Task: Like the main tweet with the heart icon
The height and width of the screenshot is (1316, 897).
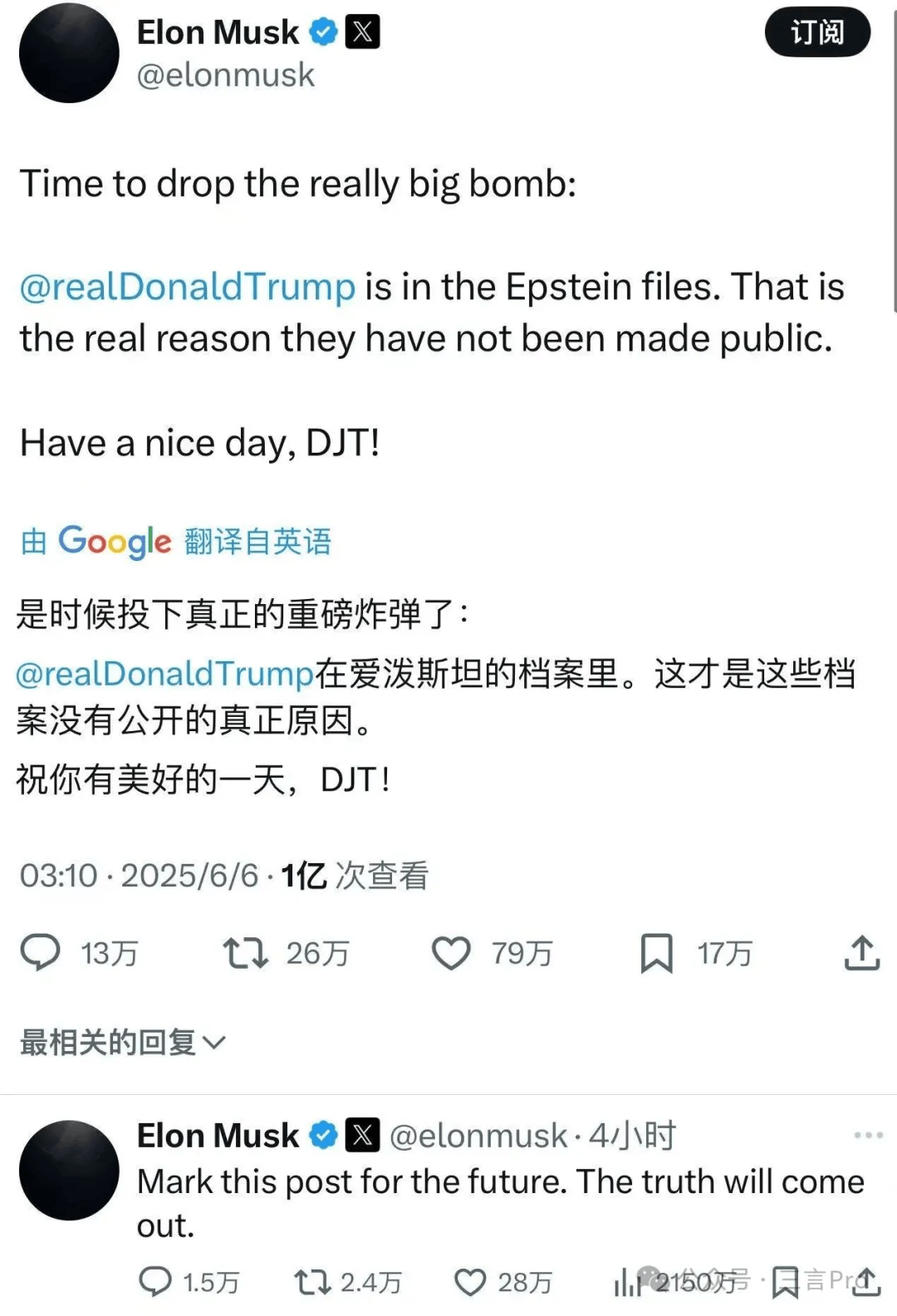Action: click(451, 954)
